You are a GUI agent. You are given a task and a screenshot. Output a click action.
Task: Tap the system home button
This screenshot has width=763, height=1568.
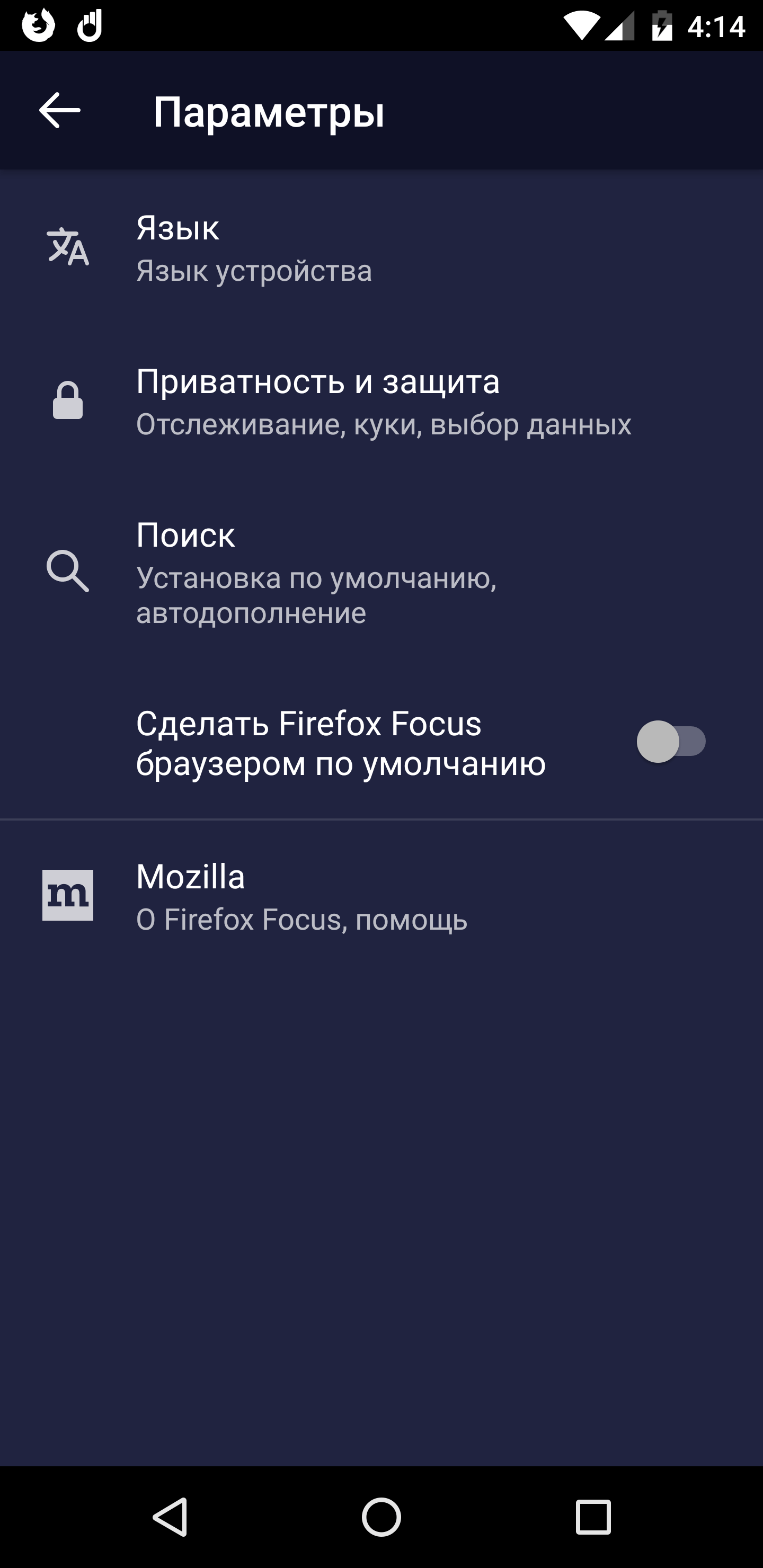(381, 1516)
